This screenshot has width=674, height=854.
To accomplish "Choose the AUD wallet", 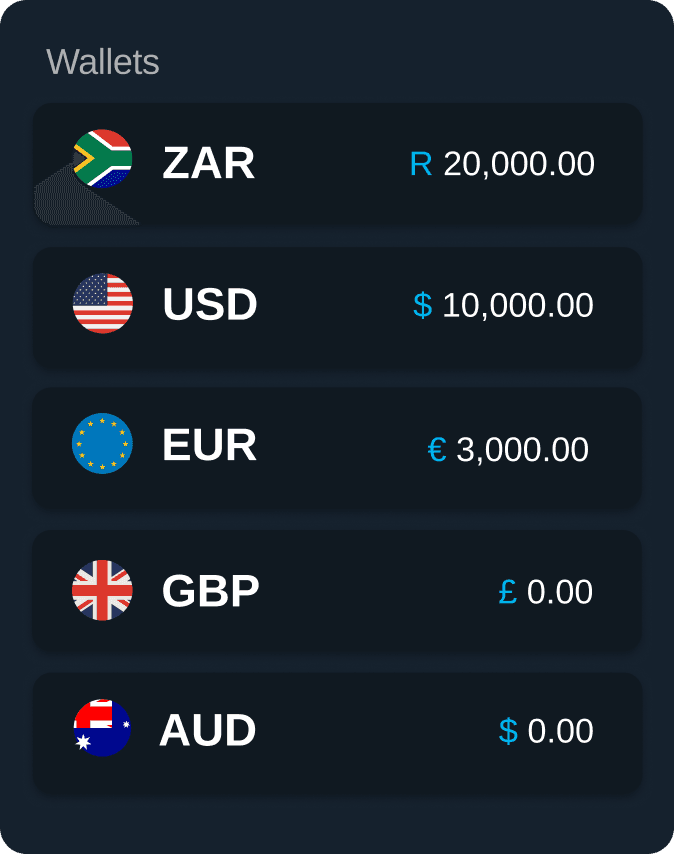I will [x=337, y=731].
